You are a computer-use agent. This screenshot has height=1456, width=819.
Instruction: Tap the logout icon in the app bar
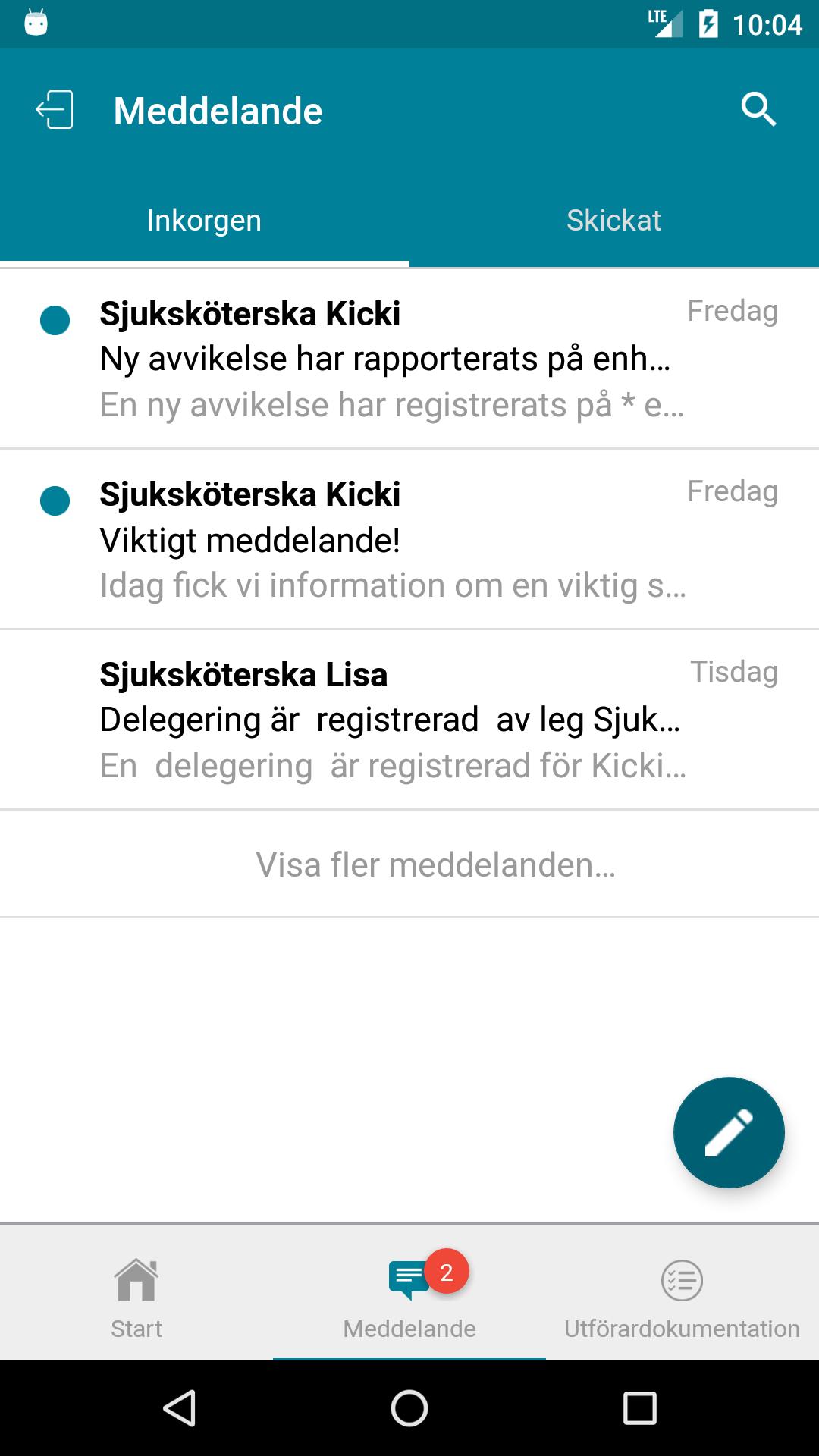tap(55, 110)
